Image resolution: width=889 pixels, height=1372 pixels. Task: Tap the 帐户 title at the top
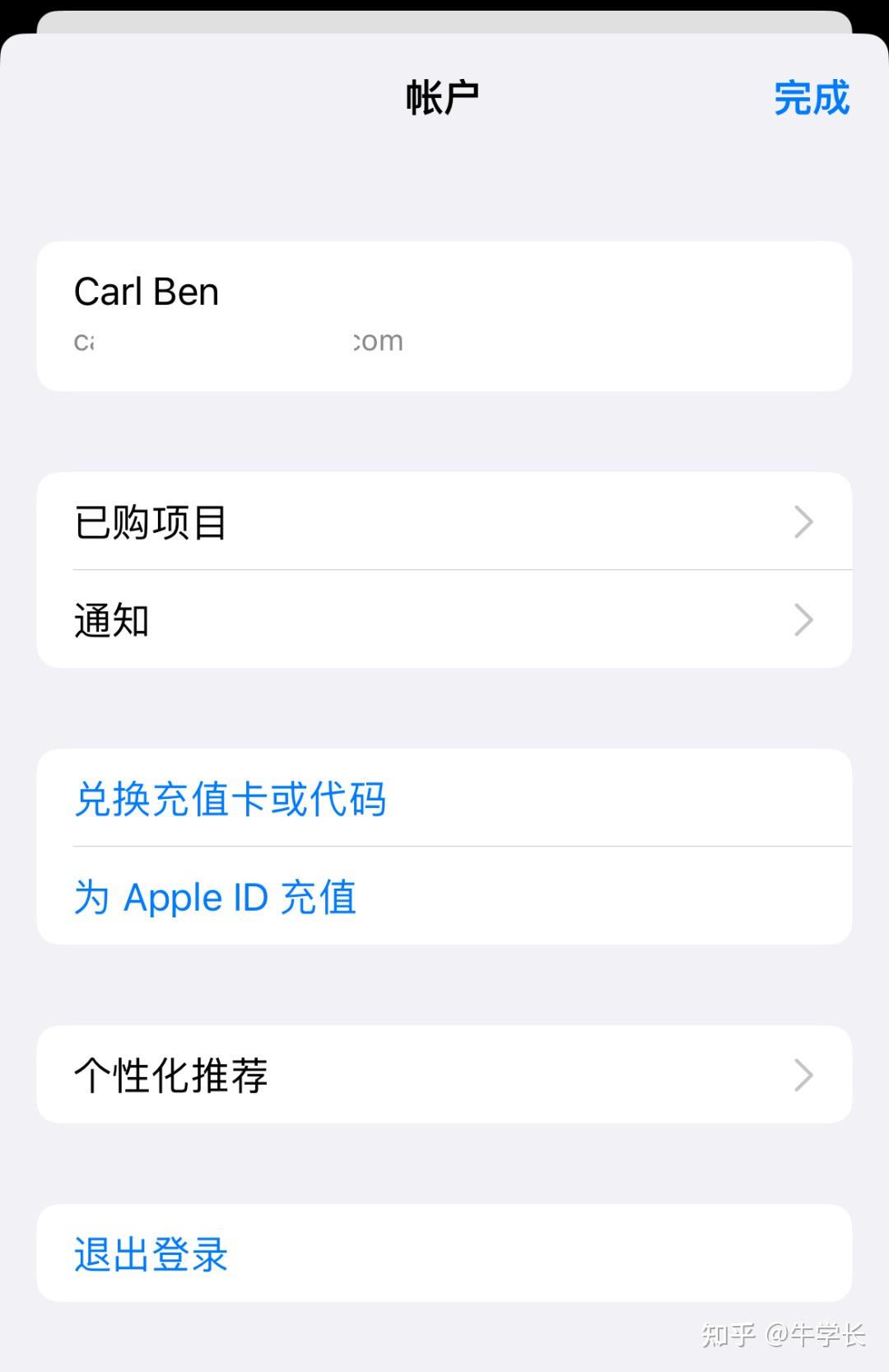[x=444, y=96]
